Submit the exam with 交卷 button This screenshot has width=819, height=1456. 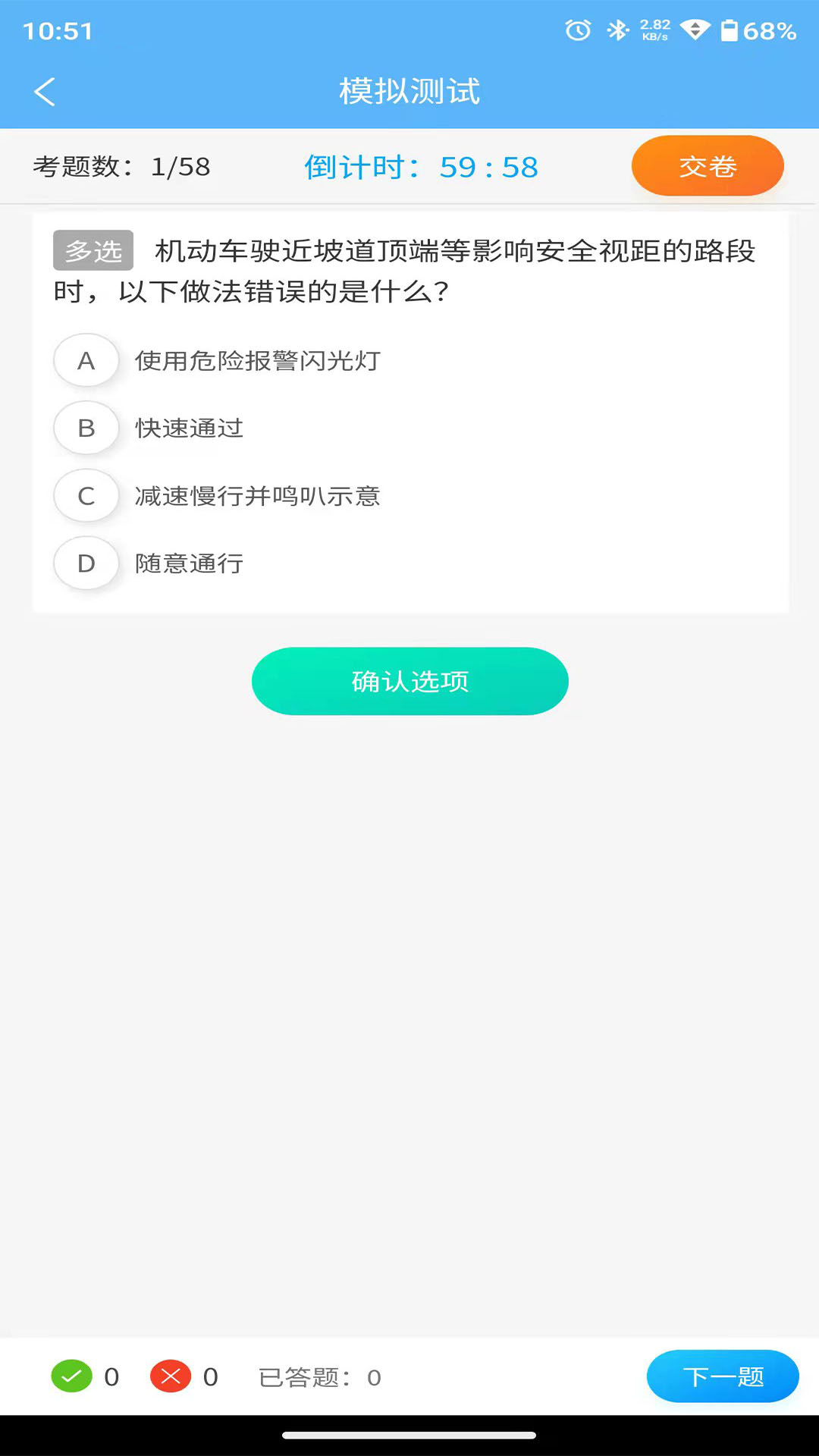pyautogui.click(x=708, y=166)
